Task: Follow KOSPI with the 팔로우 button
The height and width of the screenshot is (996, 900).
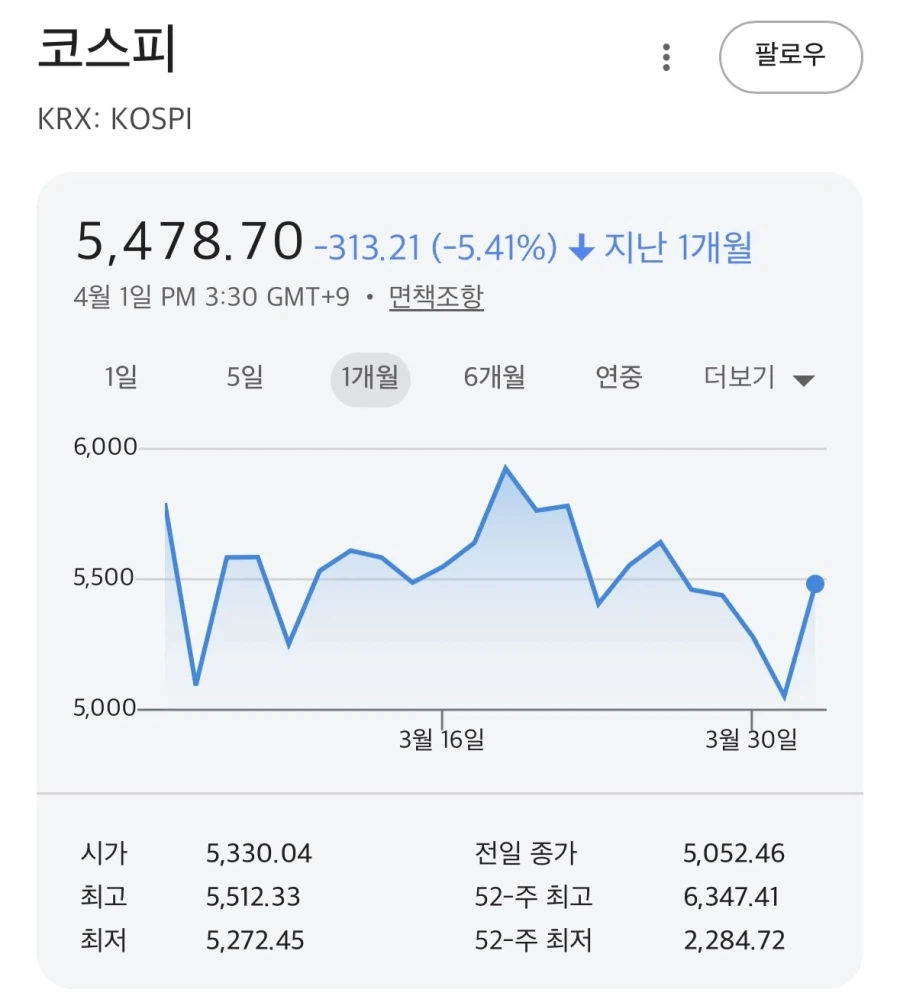Action: 790,57
